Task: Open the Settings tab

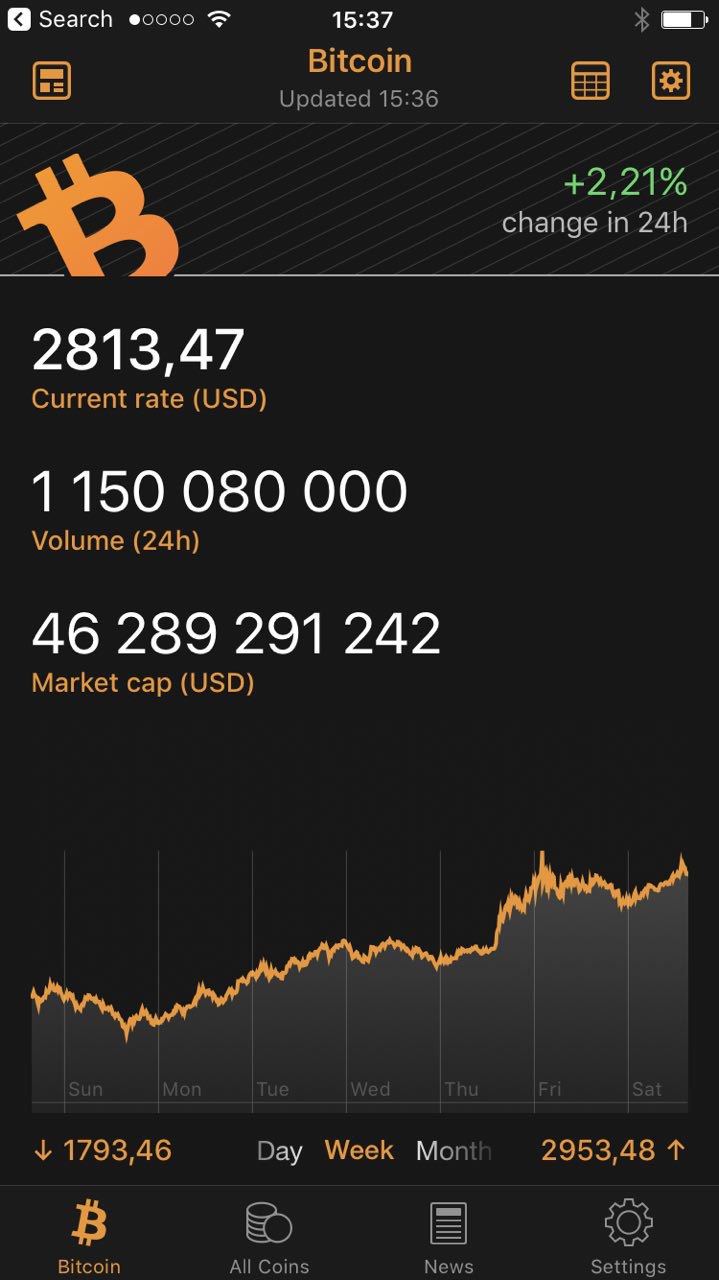Action: pyautogui.click(x=628, y=1238)
